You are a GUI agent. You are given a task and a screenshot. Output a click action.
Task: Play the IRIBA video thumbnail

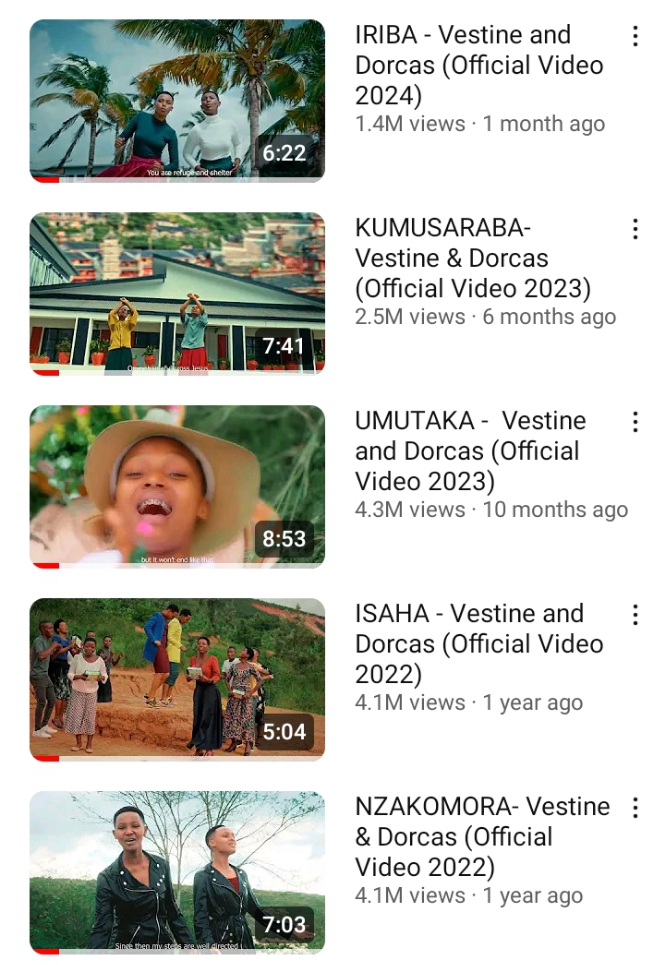[177, 100]
